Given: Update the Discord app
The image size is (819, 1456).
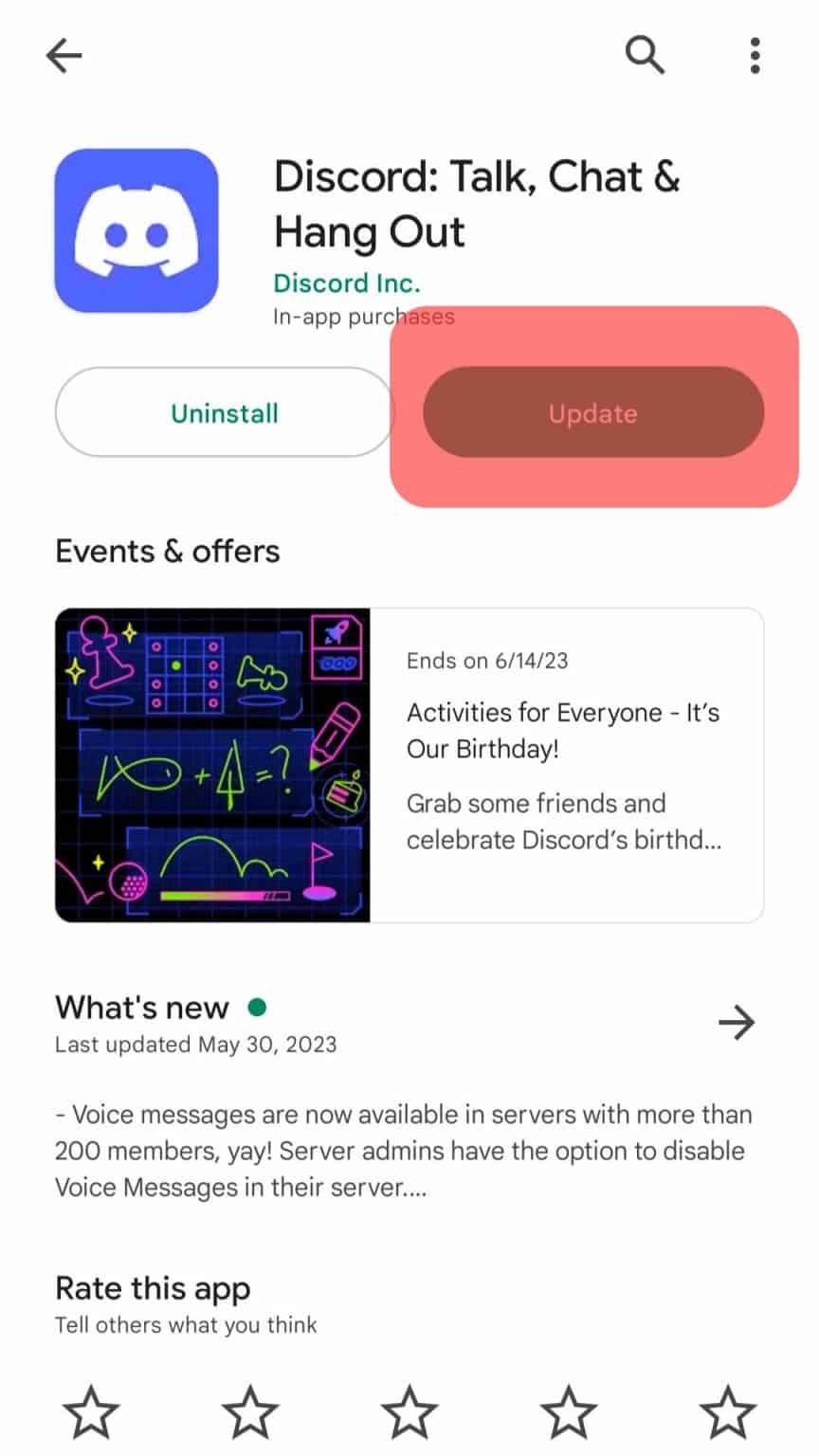Looking at the screenshot, I should tap(592, 412).
